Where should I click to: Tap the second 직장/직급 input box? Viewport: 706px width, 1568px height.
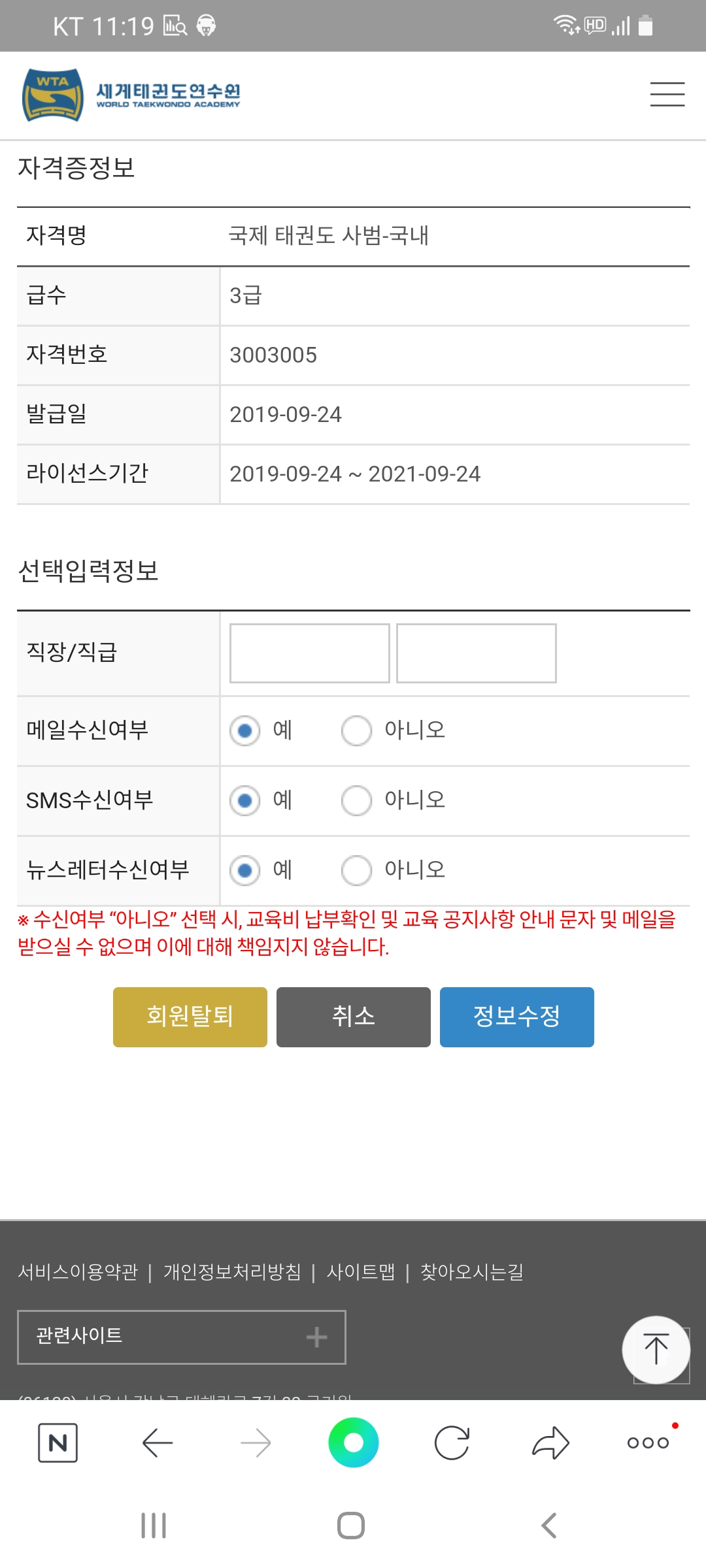pos(477,653)
